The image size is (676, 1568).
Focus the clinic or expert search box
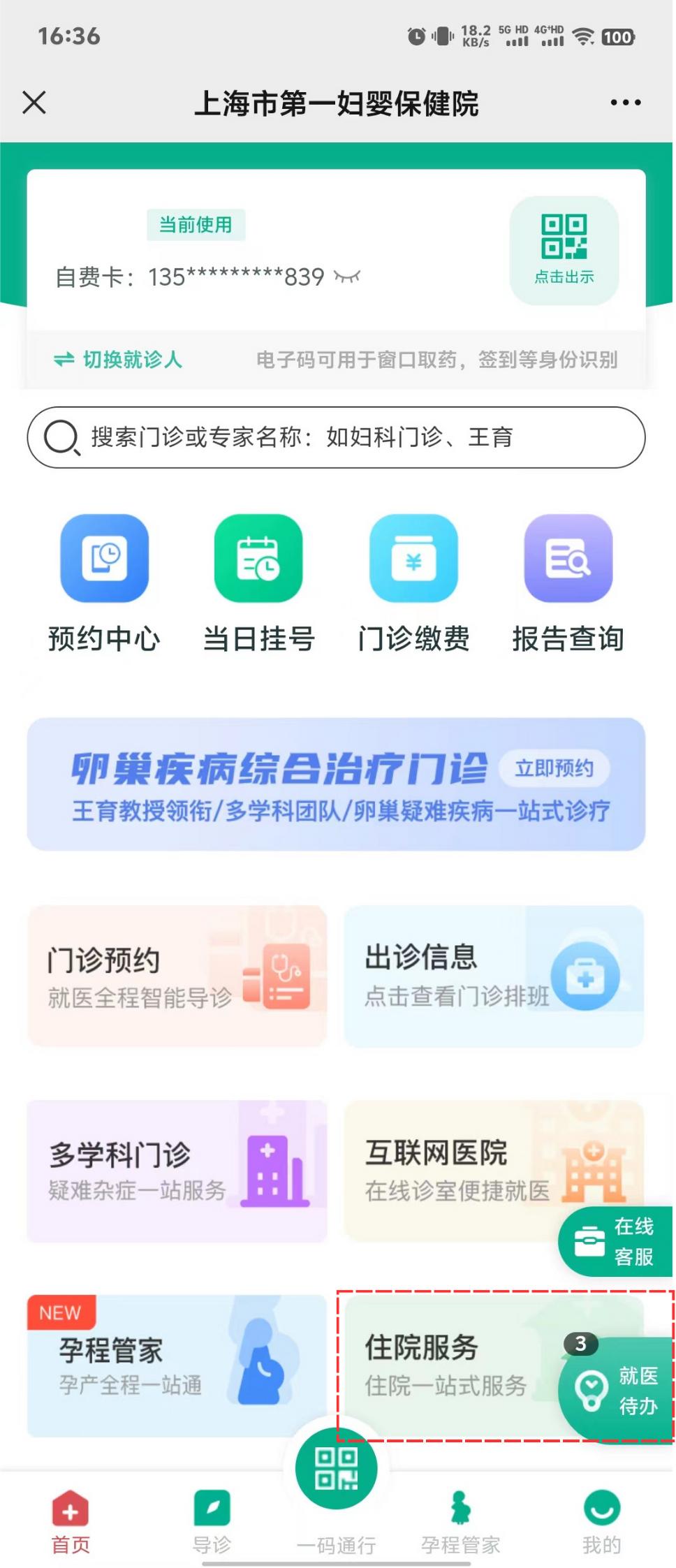click(336, 437)
